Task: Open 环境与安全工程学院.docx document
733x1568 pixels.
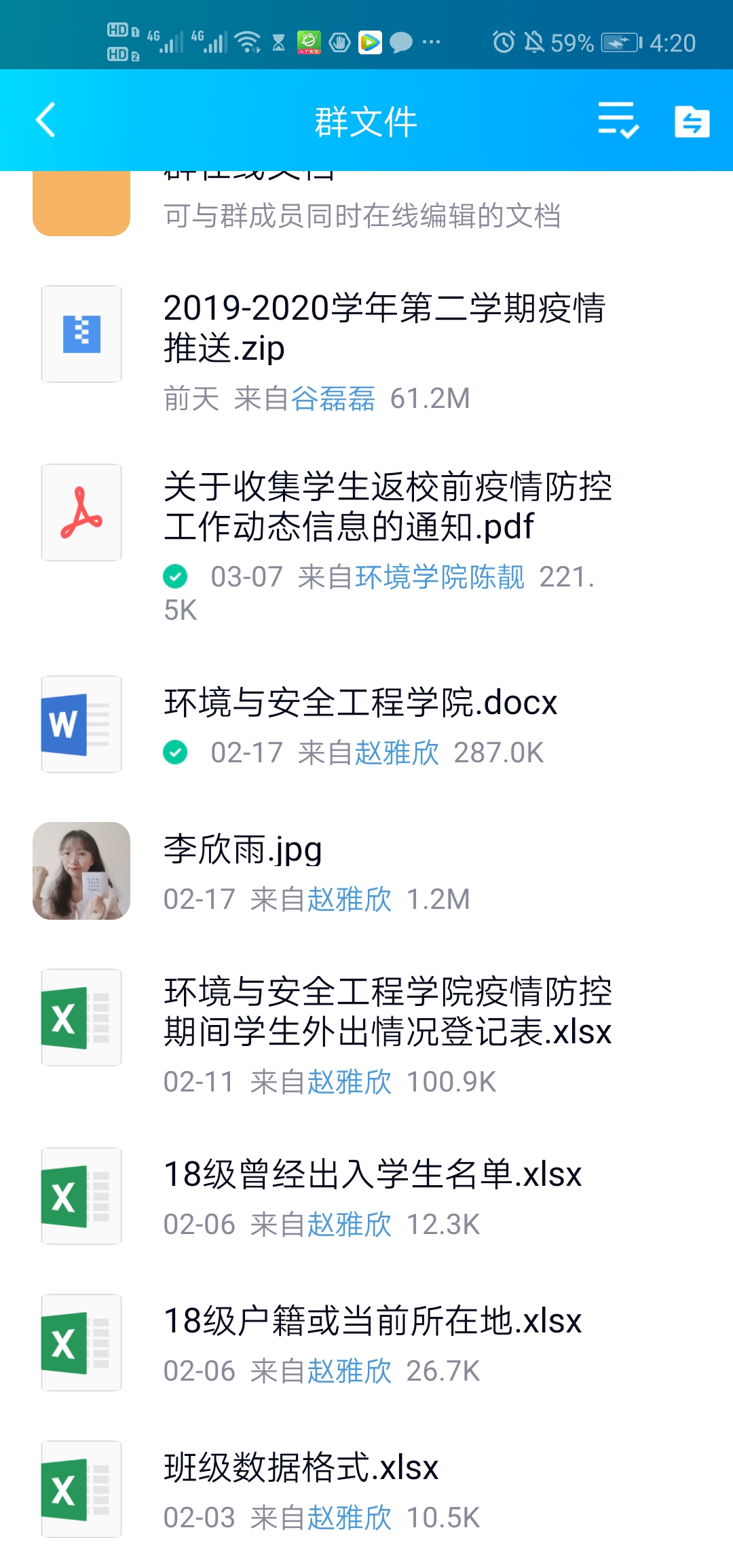Action: coord(360,703)
